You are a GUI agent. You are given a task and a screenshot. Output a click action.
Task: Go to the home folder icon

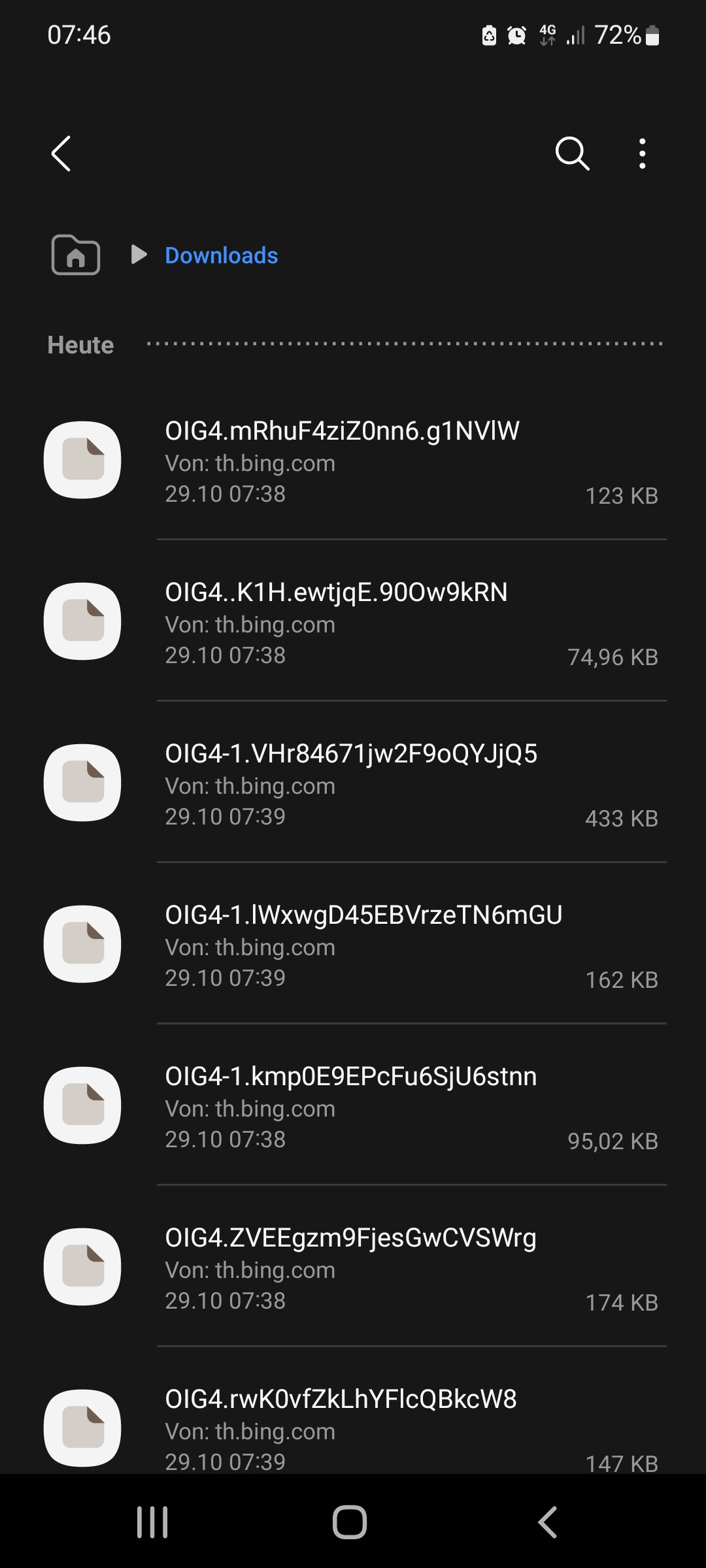[x=76, y=255]
